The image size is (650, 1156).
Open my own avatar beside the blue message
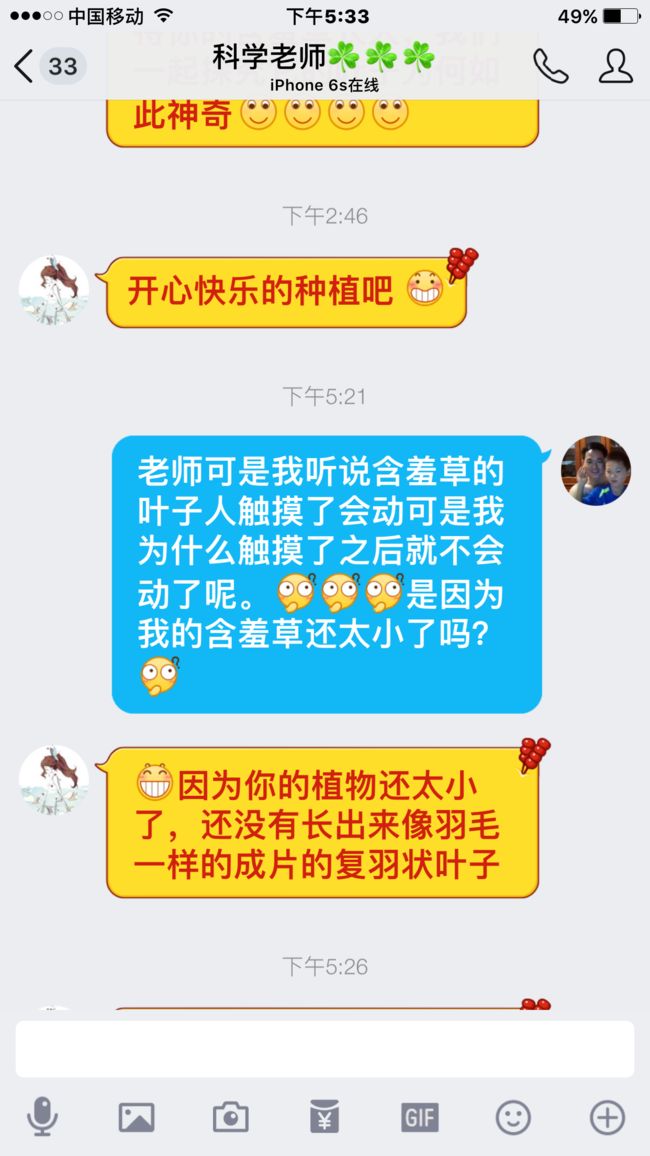coord(595,470)
